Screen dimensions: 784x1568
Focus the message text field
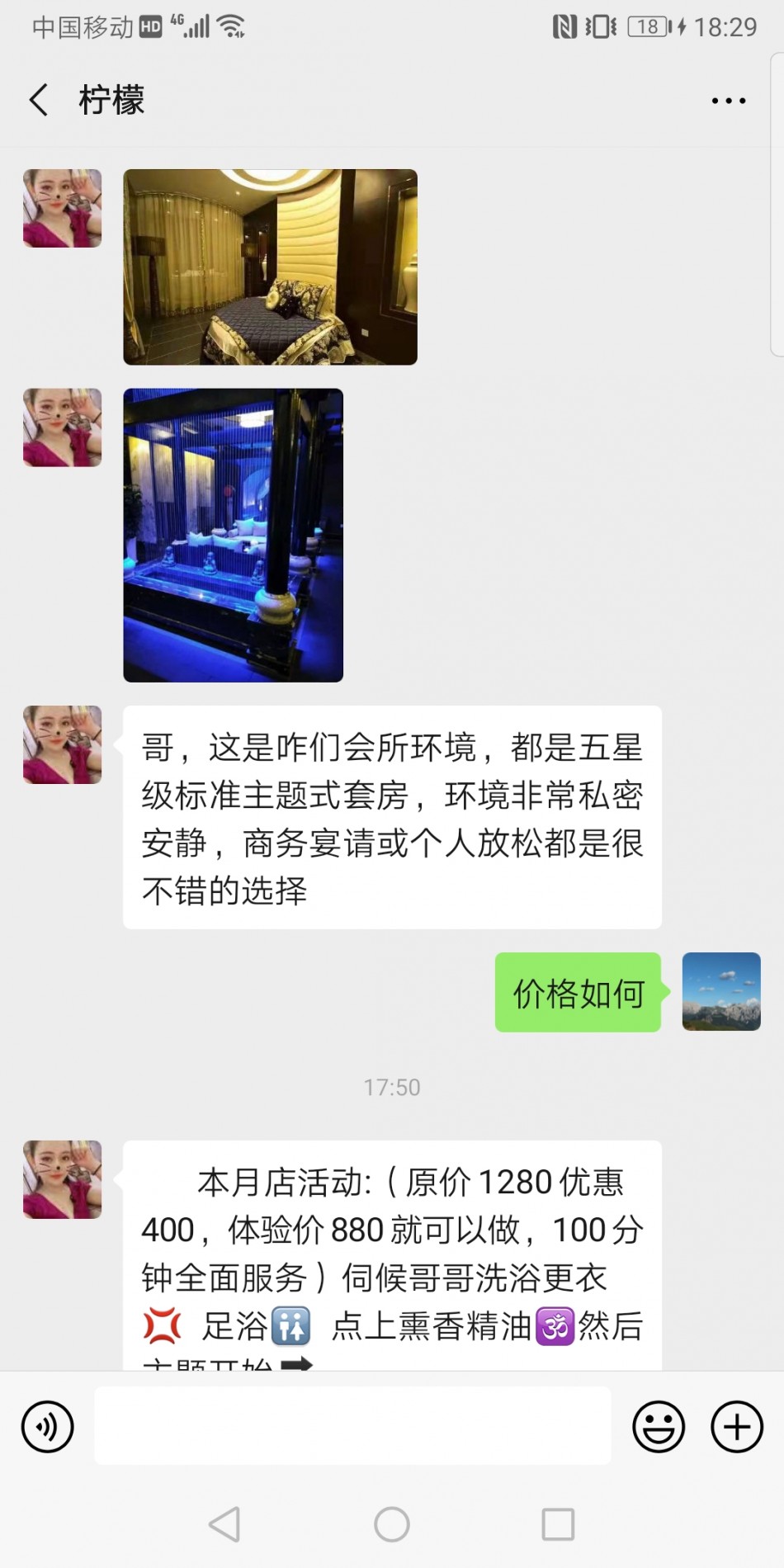pyautogui.click(x=352, y=1426)
